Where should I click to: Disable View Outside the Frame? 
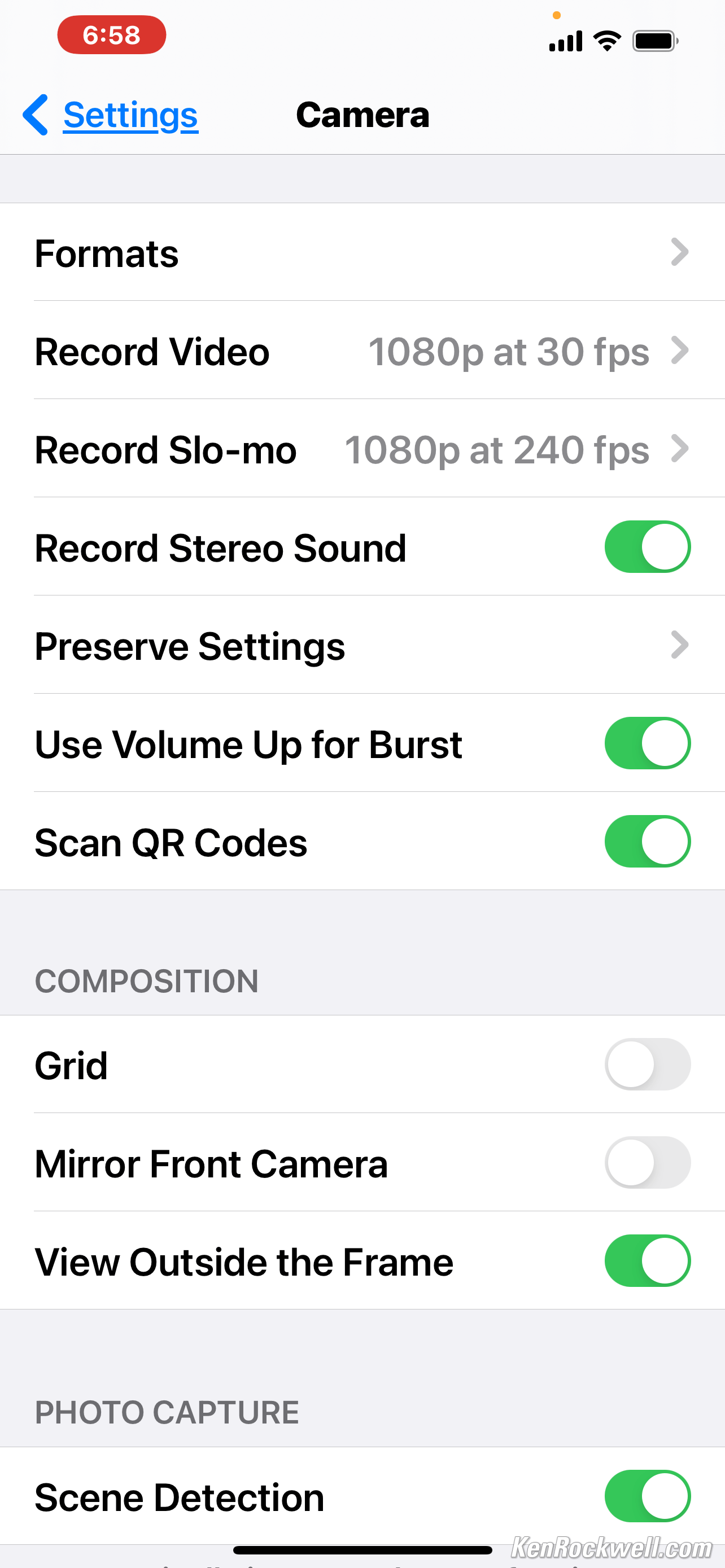coord(647,1260)
